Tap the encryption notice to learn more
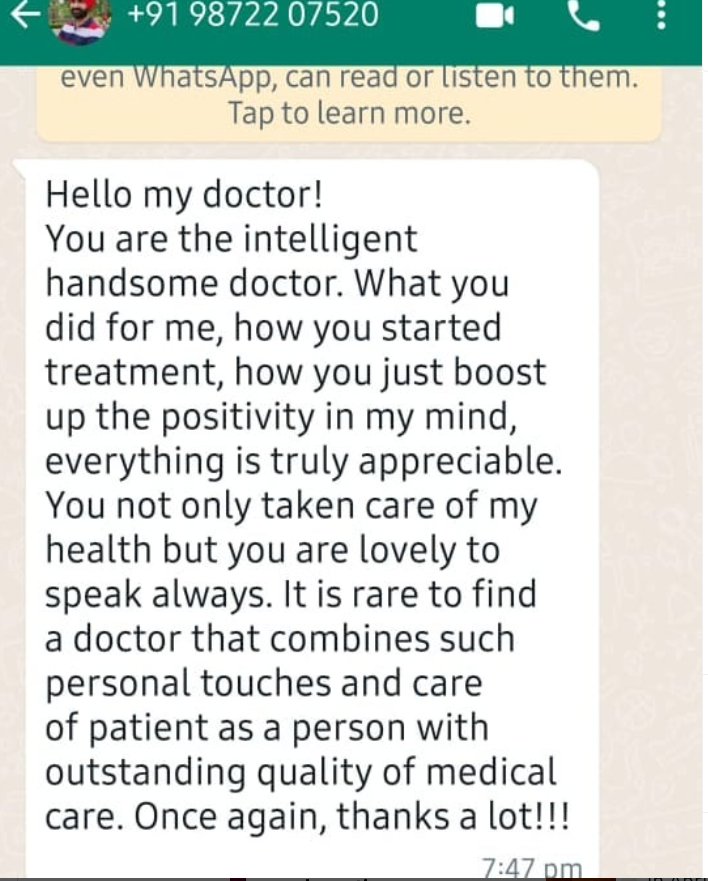Screen dimensions: 708x881 pyautogui.click(x=348, y=96)
